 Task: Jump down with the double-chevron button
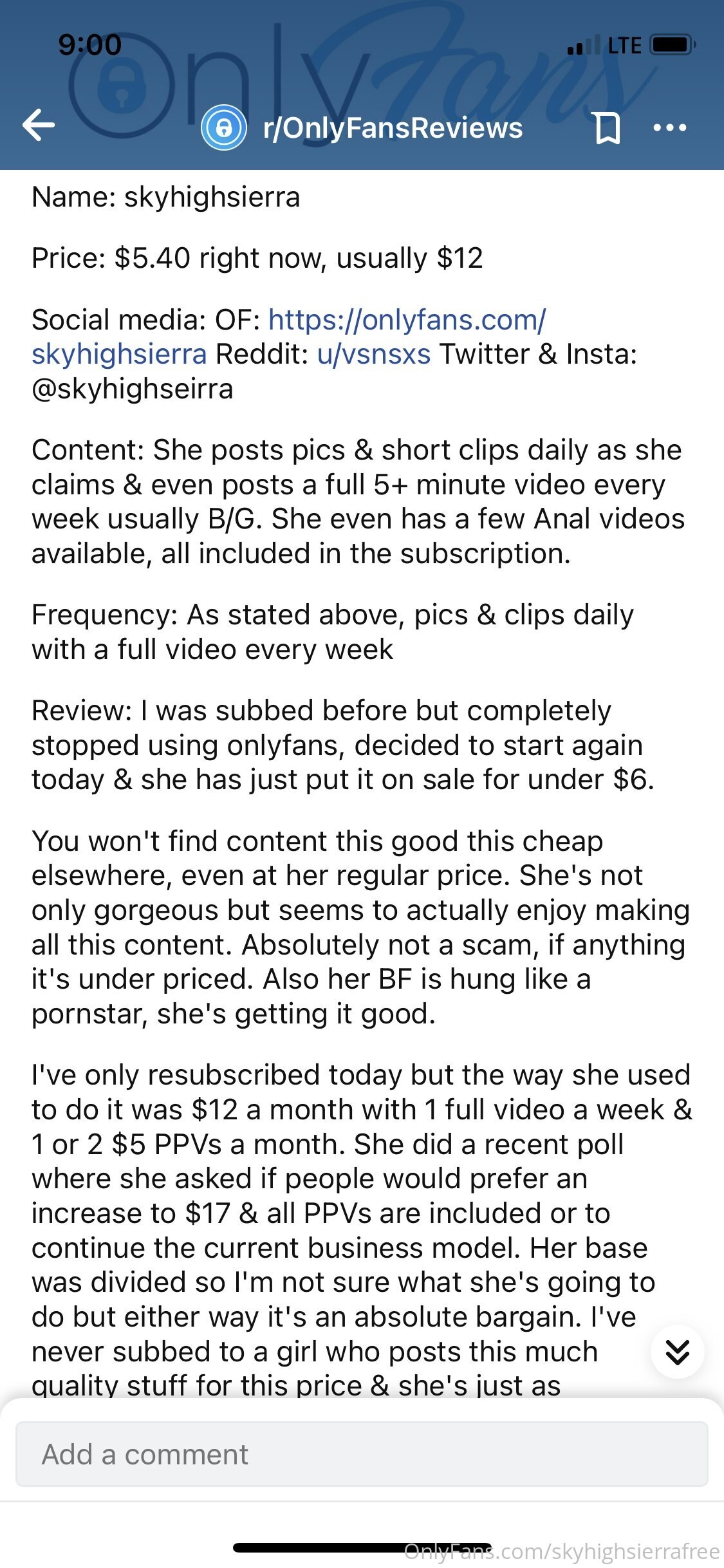tap(677, 1352)
